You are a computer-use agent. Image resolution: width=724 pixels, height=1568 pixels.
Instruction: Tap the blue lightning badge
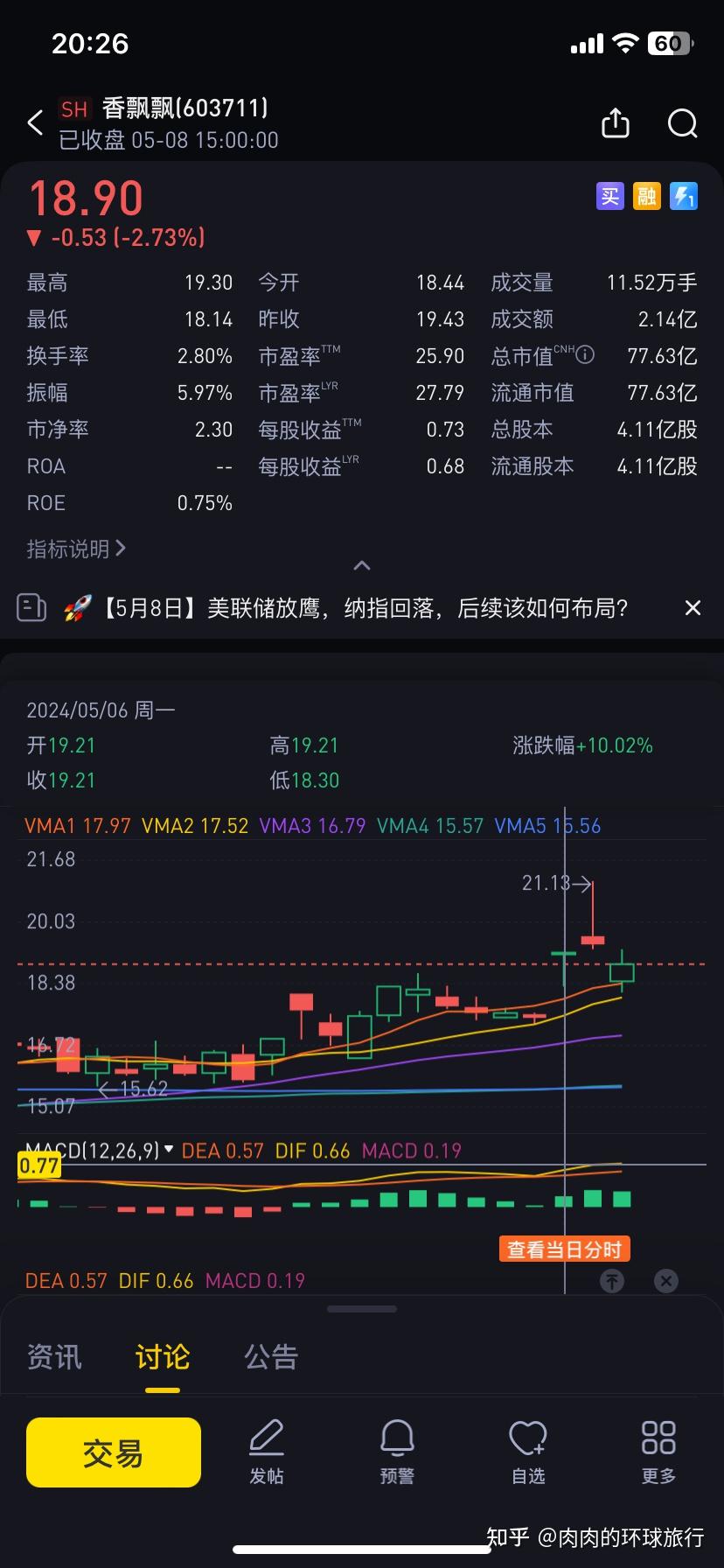coord(683,196)
